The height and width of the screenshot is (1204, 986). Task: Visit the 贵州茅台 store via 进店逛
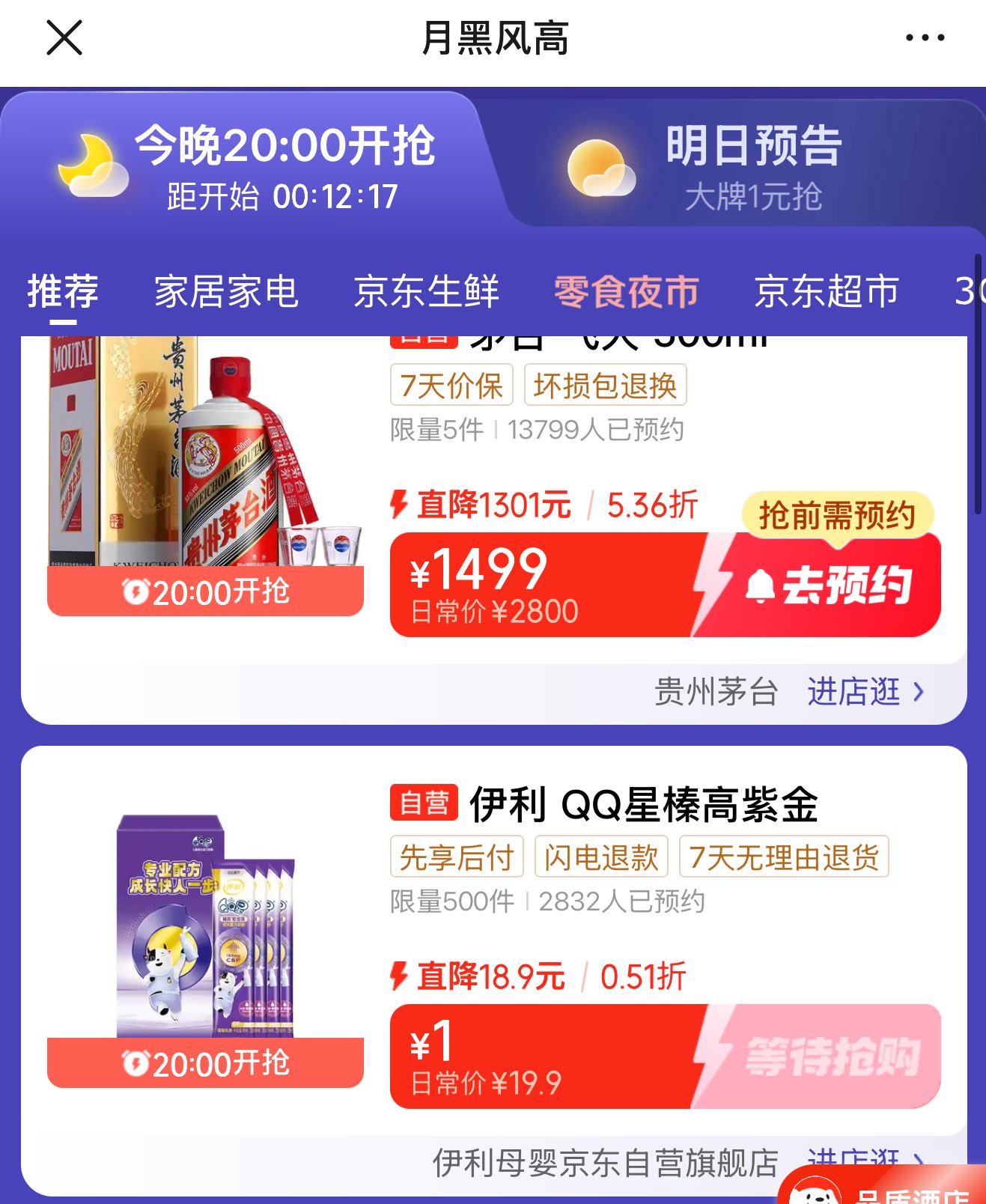pyautogui.click(x=865, y=691)
